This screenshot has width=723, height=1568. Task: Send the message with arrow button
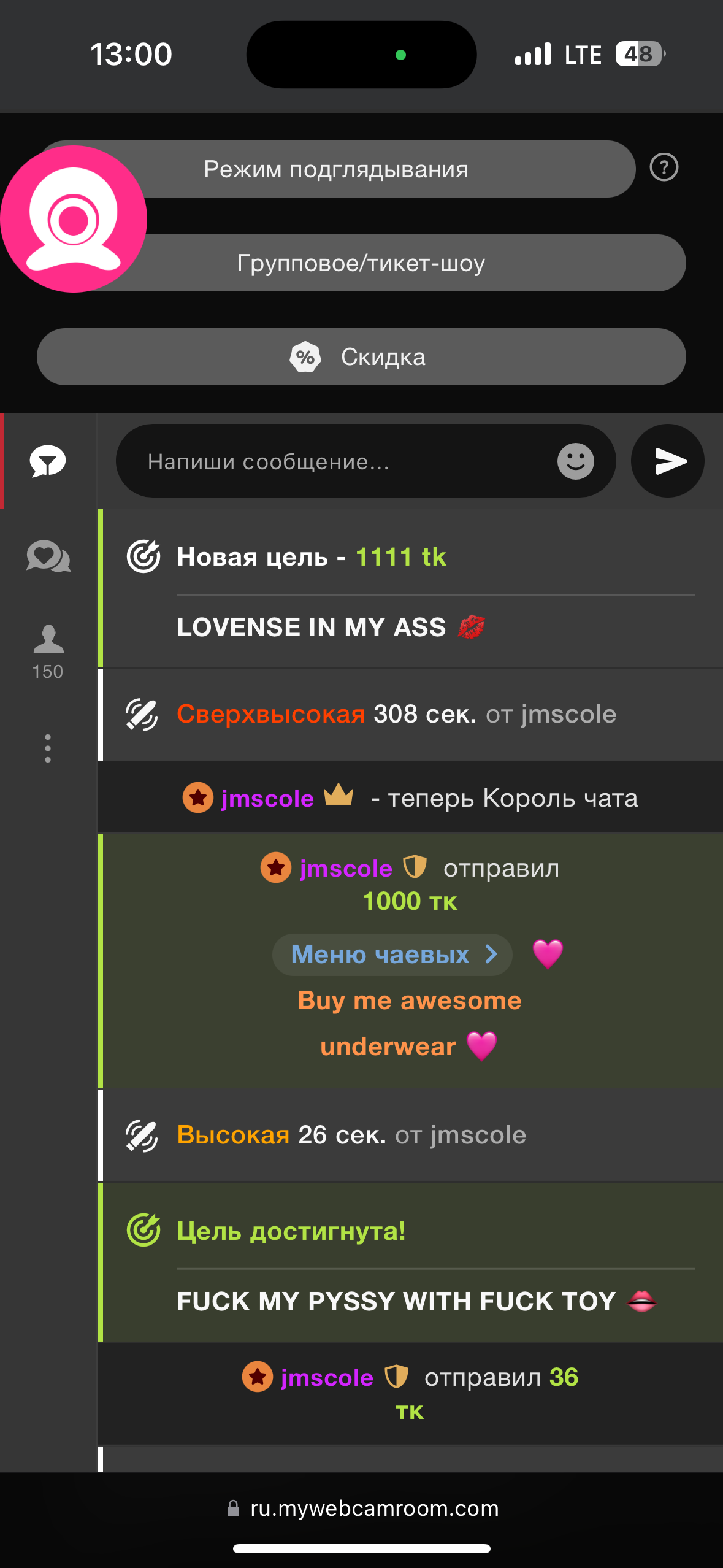[x=667, y=461]
